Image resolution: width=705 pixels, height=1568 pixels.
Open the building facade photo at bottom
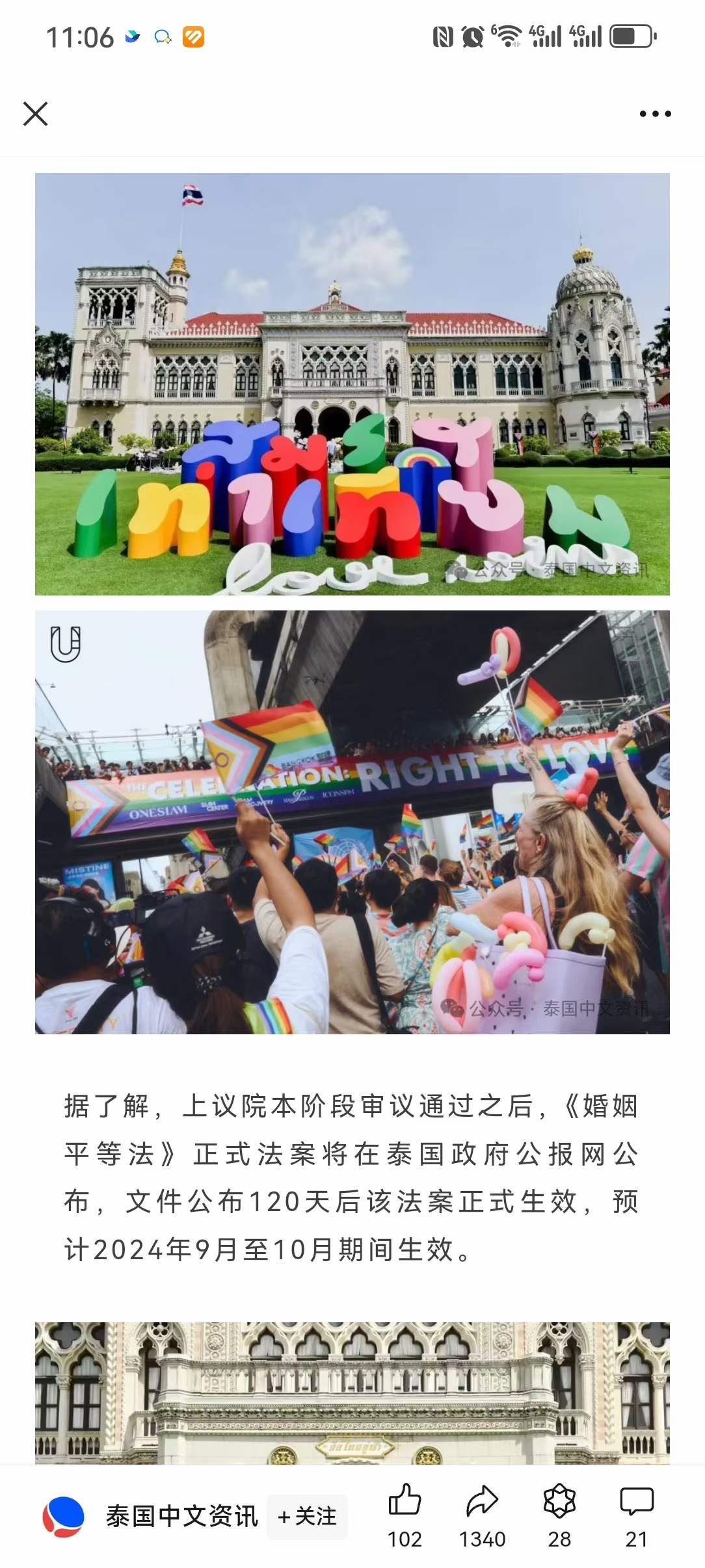(352, 1392)
